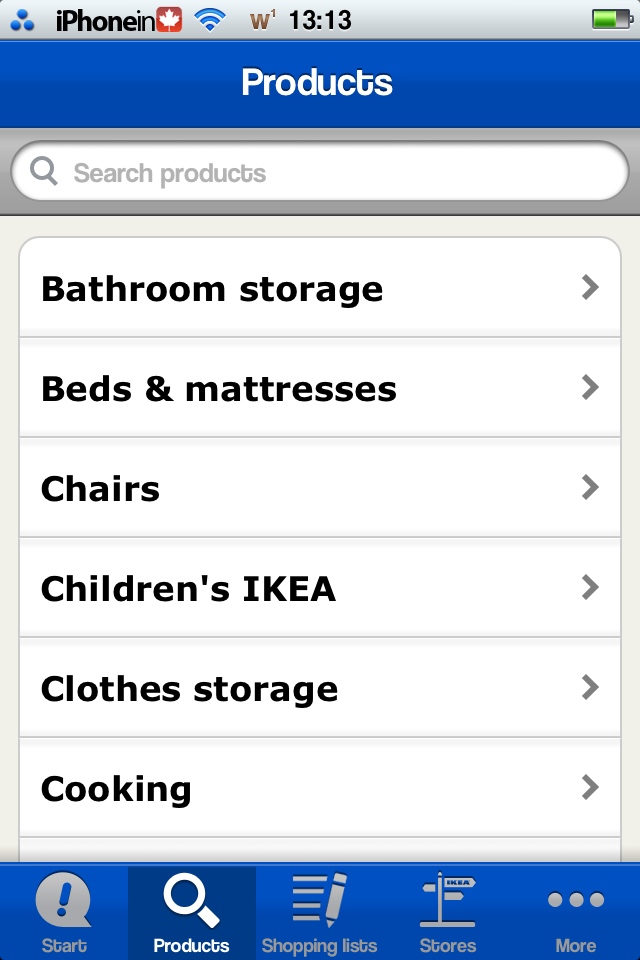
Task: Select the Cooking category
Action: [x=320, y=788]
